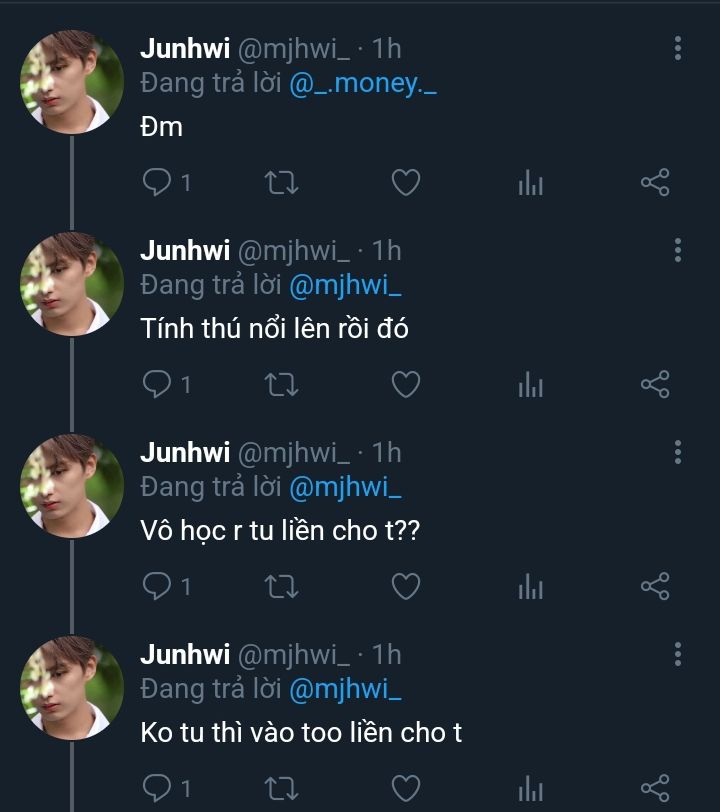Like "Vô học r tu liền cho t??" tweet
Viewport: 720px width, 812px height.
(x=405, y=586)
